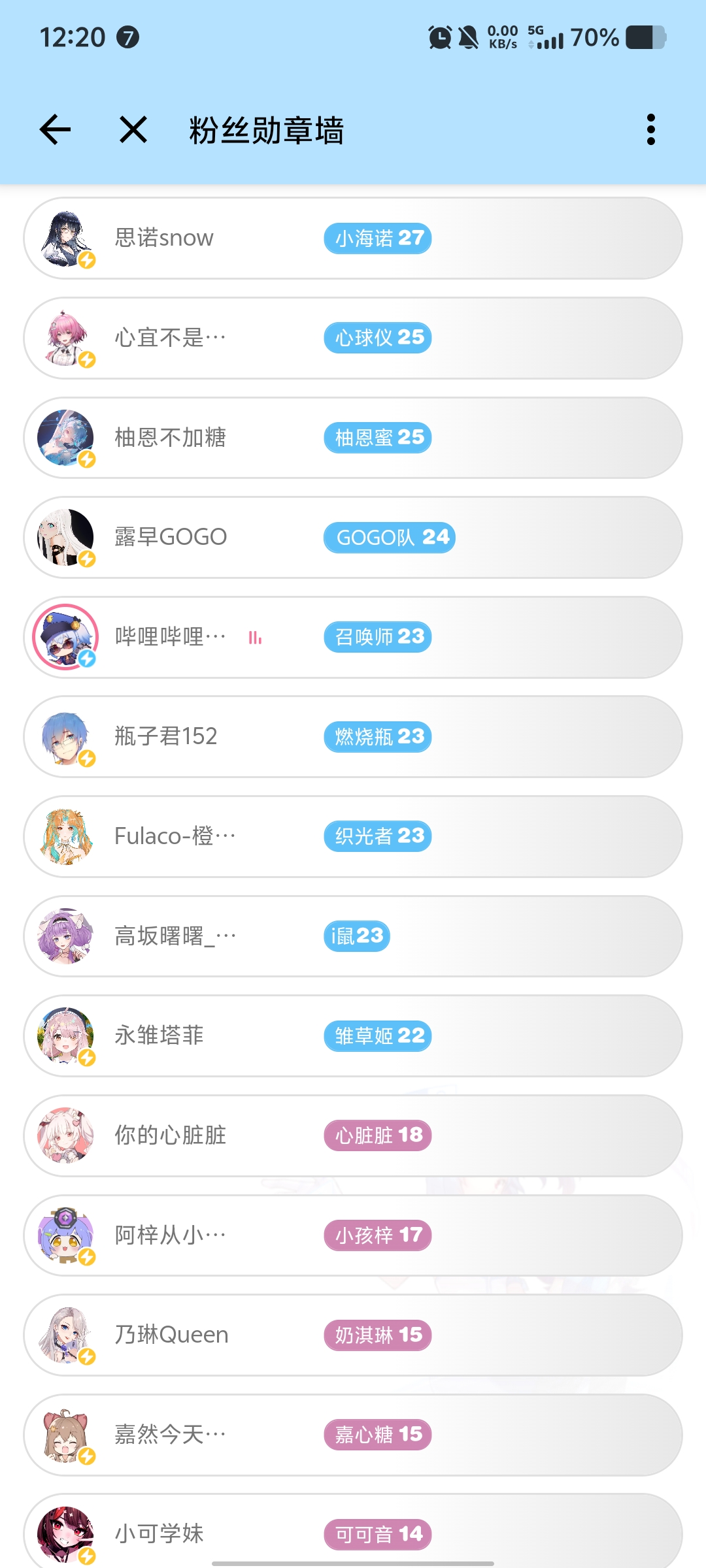
Task: Choose the Fulaco-橙… medal row
Action: [353, 836]
